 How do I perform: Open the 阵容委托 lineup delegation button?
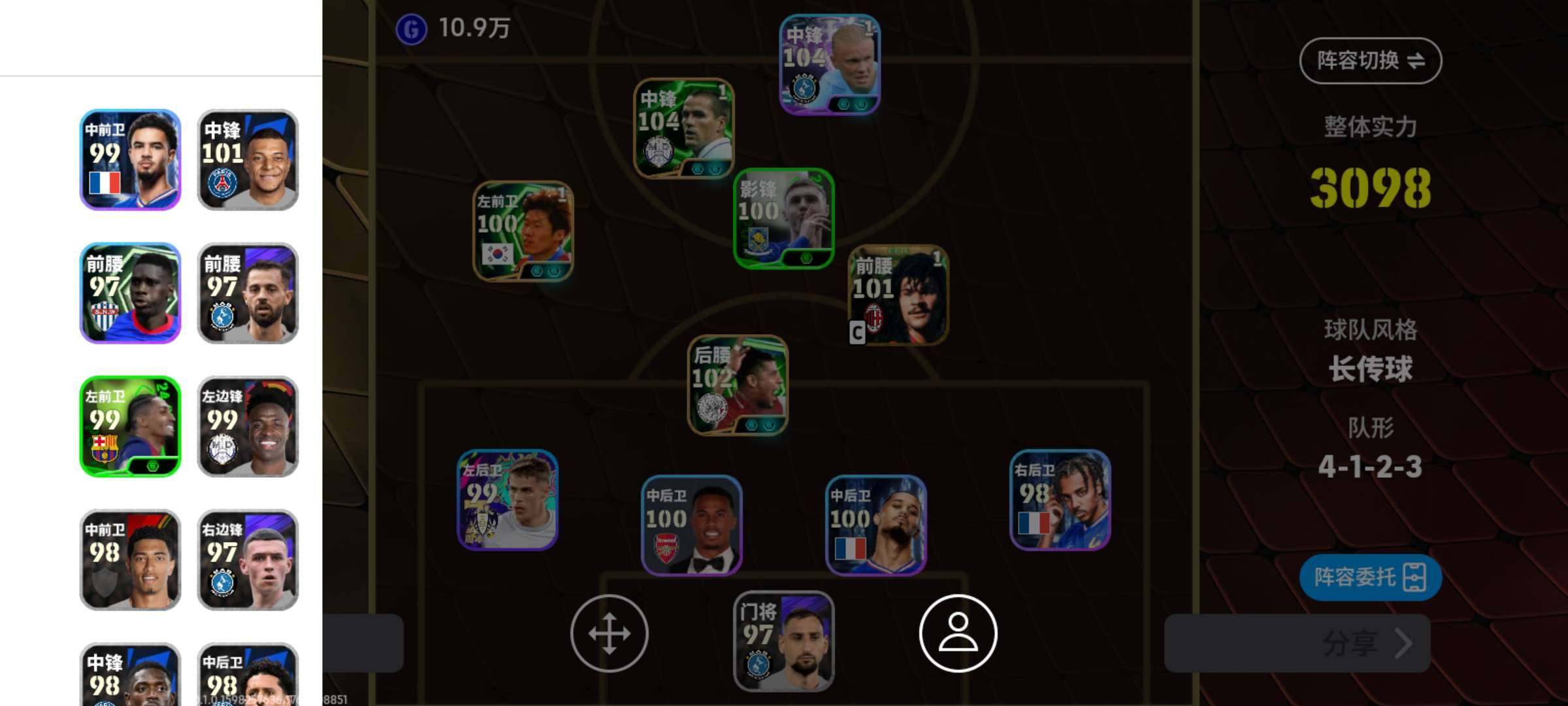tap(1369, 577)
